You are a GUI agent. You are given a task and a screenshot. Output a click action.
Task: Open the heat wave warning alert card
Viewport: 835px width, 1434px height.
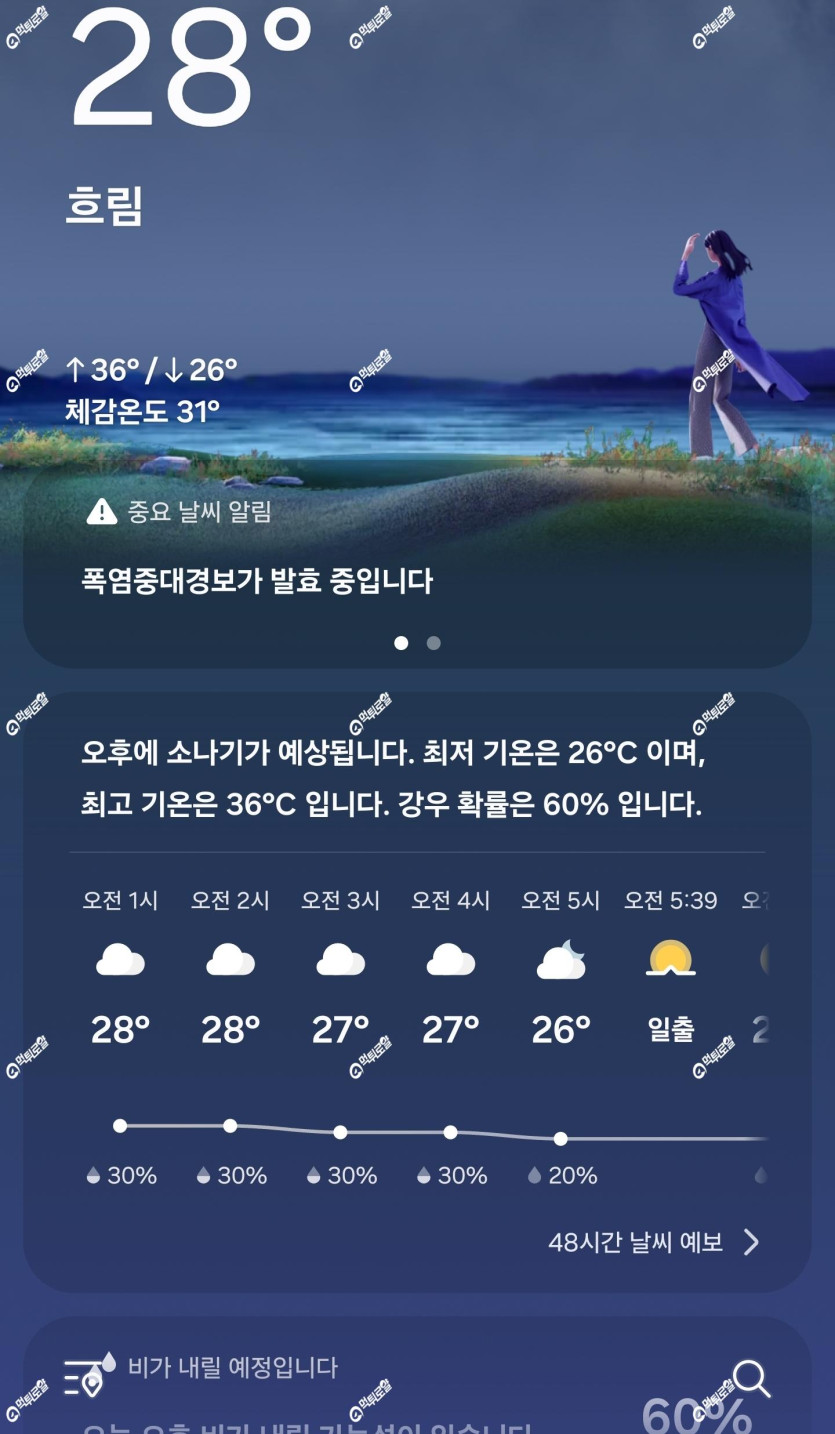tap(417, 568)
